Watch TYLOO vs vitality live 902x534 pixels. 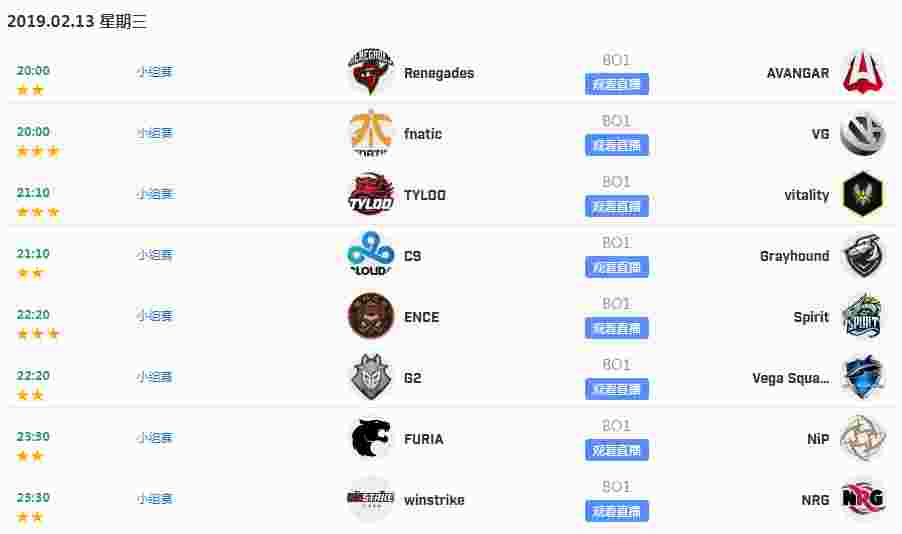click(x=617, y=206)
